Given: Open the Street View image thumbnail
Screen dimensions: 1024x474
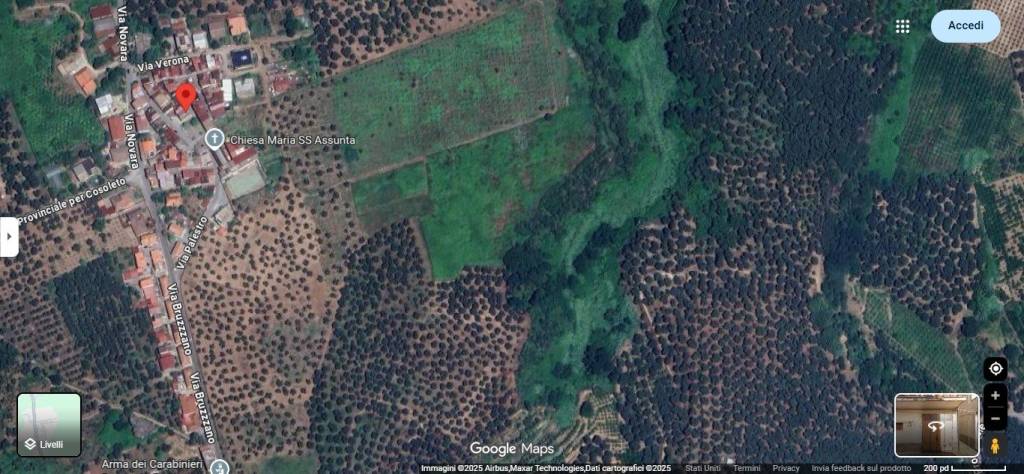Looking at the screenshot, I should (x=937, y=424).
